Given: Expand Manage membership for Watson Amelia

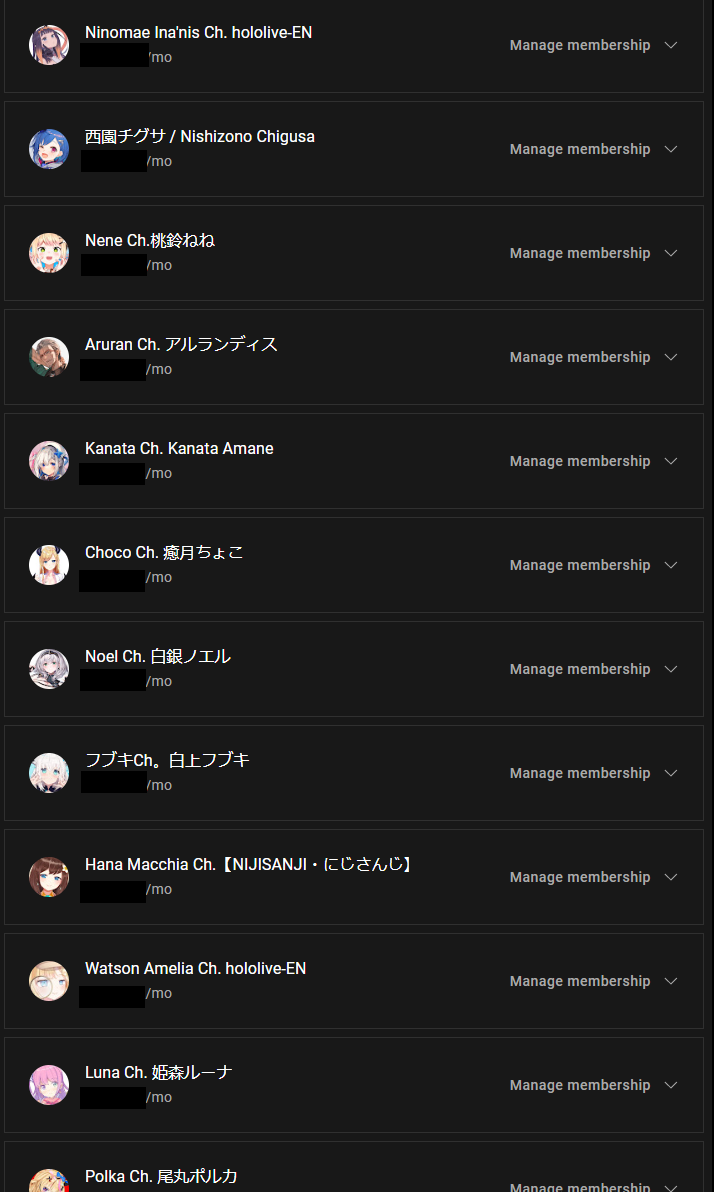Looking at the screenshot, I should 593,981.
